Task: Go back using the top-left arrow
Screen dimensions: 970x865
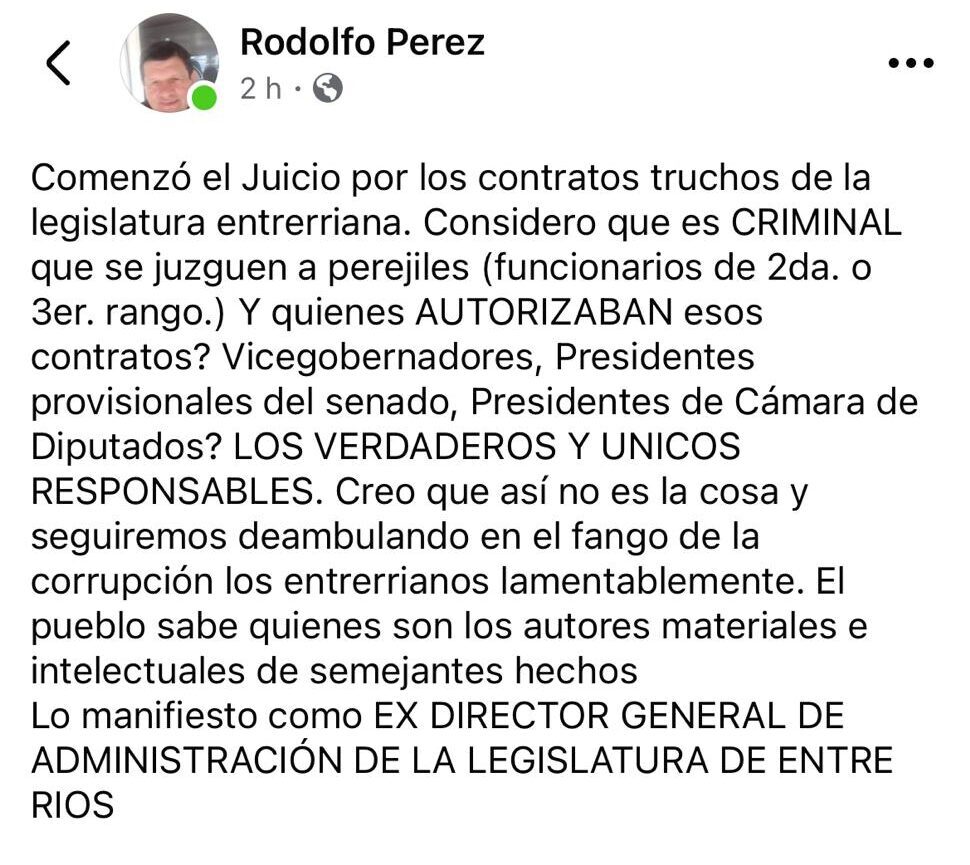Action: [59, 64]
